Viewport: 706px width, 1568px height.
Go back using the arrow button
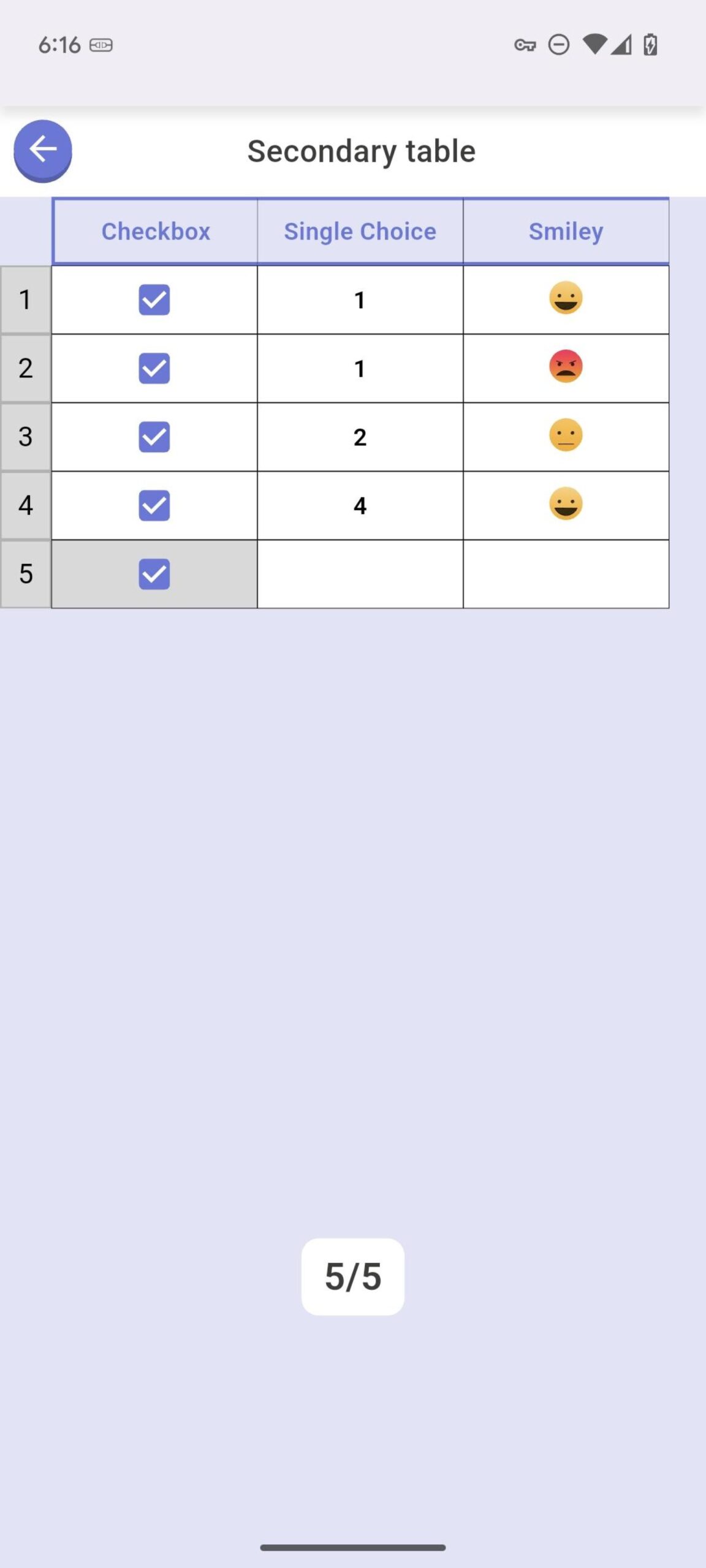pyautogui.click(x=42, y=150)
